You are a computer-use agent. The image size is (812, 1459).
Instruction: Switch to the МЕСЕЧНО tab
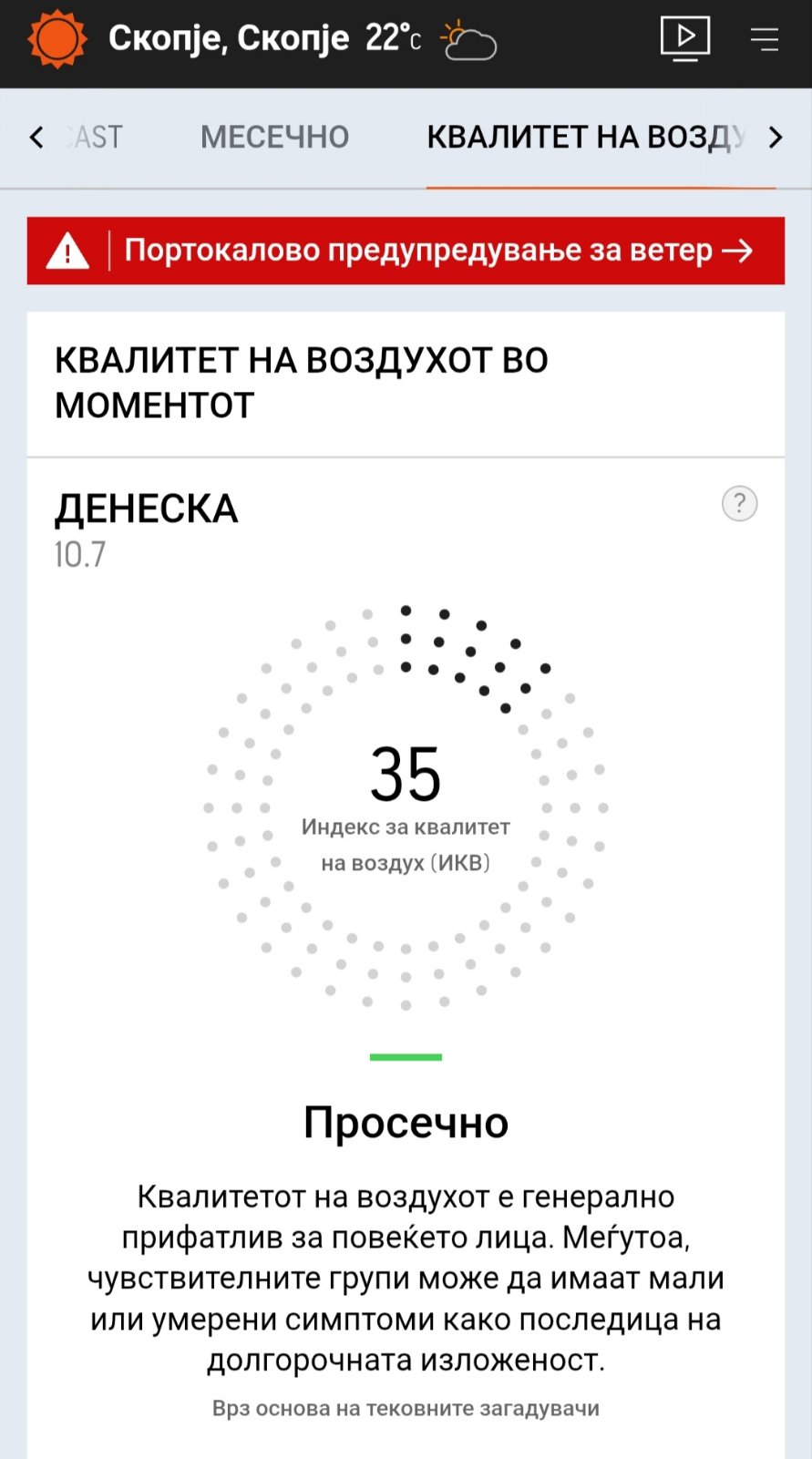(x=274, y=138)
